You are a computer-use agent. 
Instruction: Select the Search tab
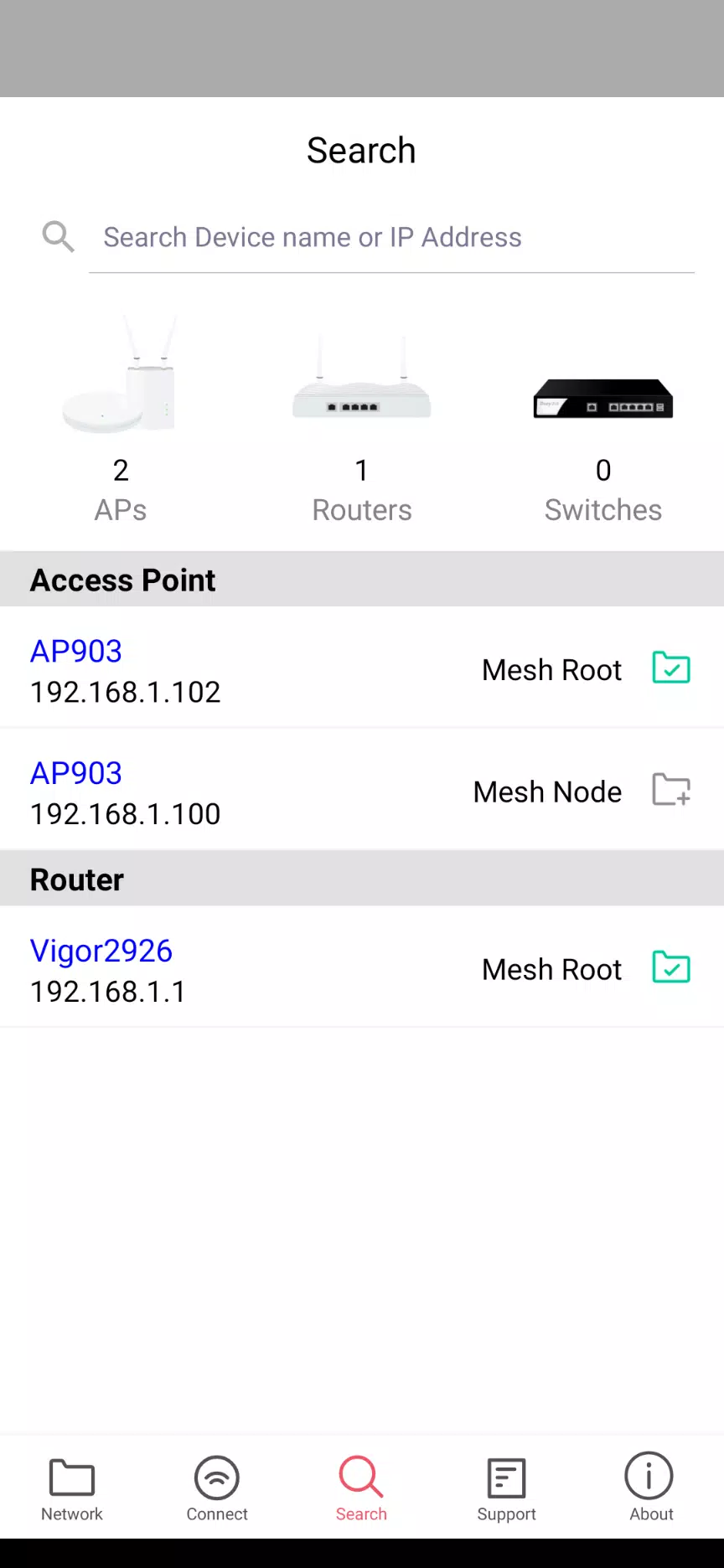tap(361, 1488)
